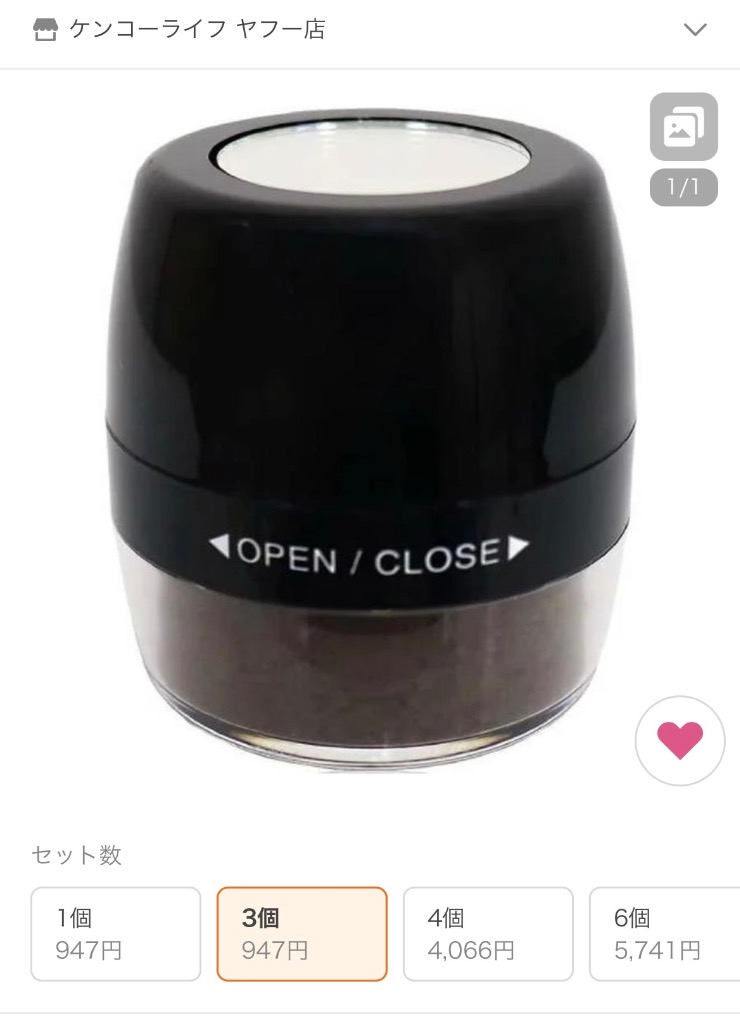Screen dimensions: 740x1024
Task: Expand the ケンコーライフ ヤフー店 store header
Action: point(695,30)
